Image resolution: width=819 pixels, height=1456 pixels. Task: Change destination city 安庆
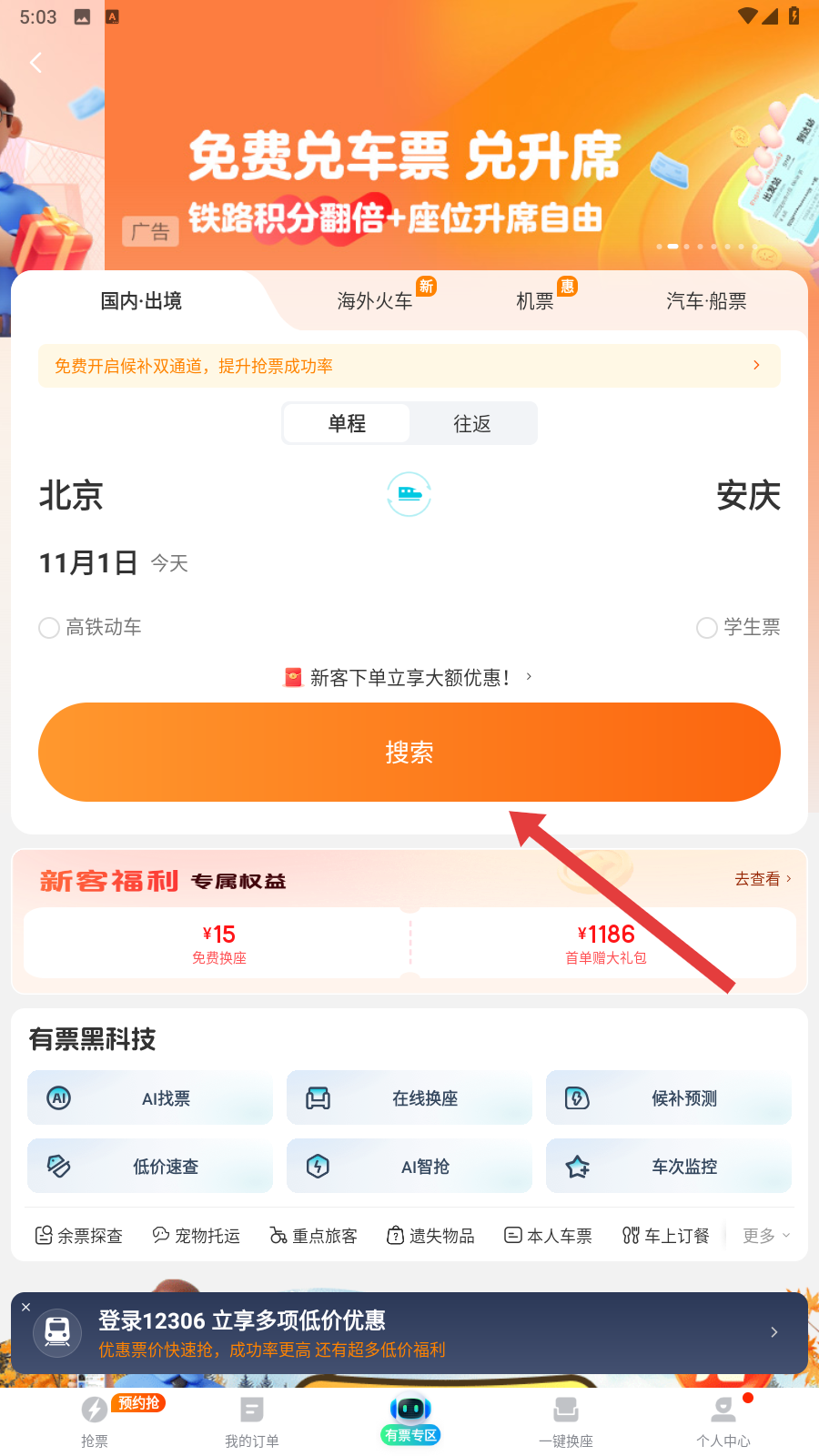[x=748, y=496]
